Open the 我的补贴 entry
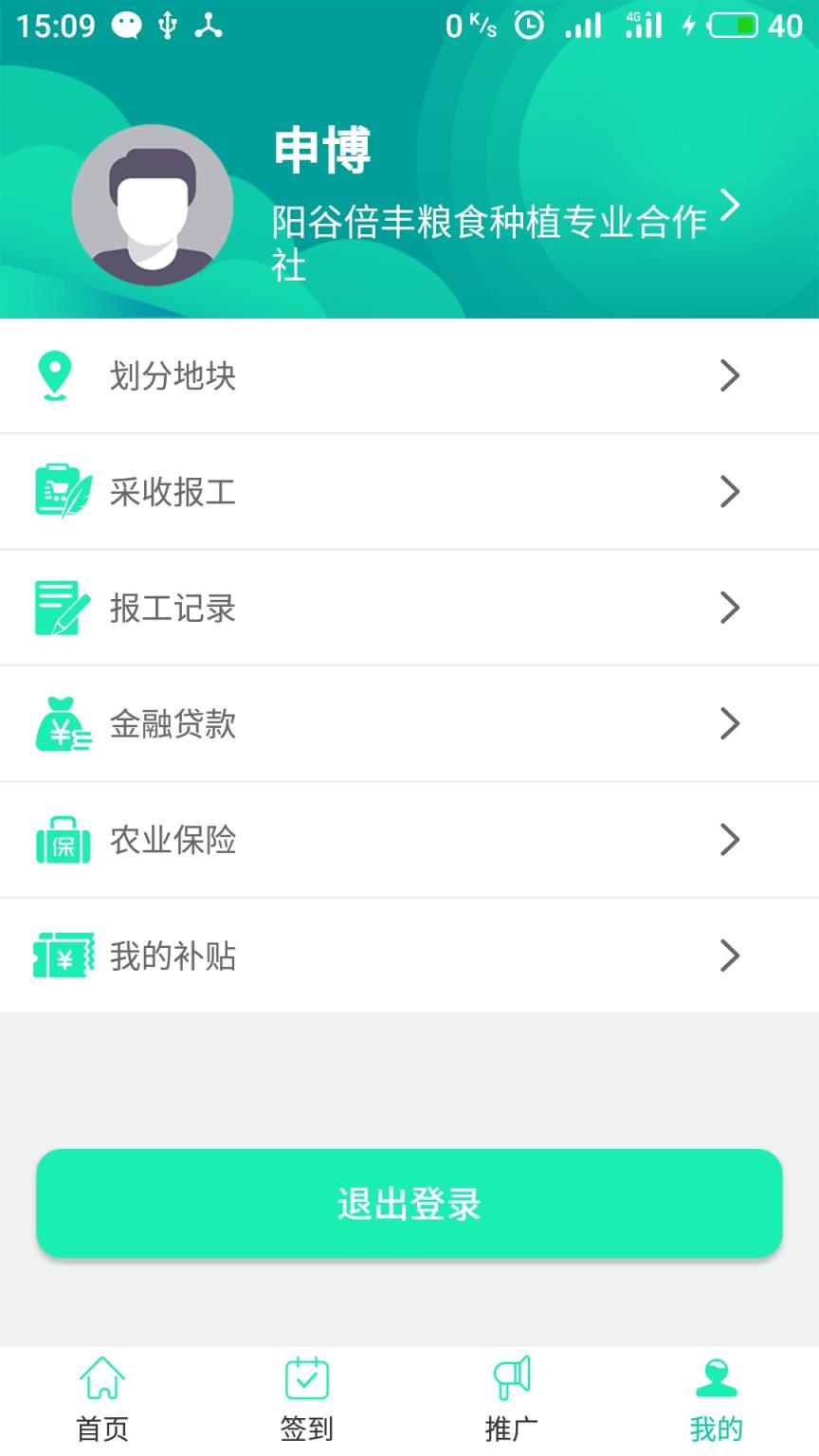 (409, 955)
